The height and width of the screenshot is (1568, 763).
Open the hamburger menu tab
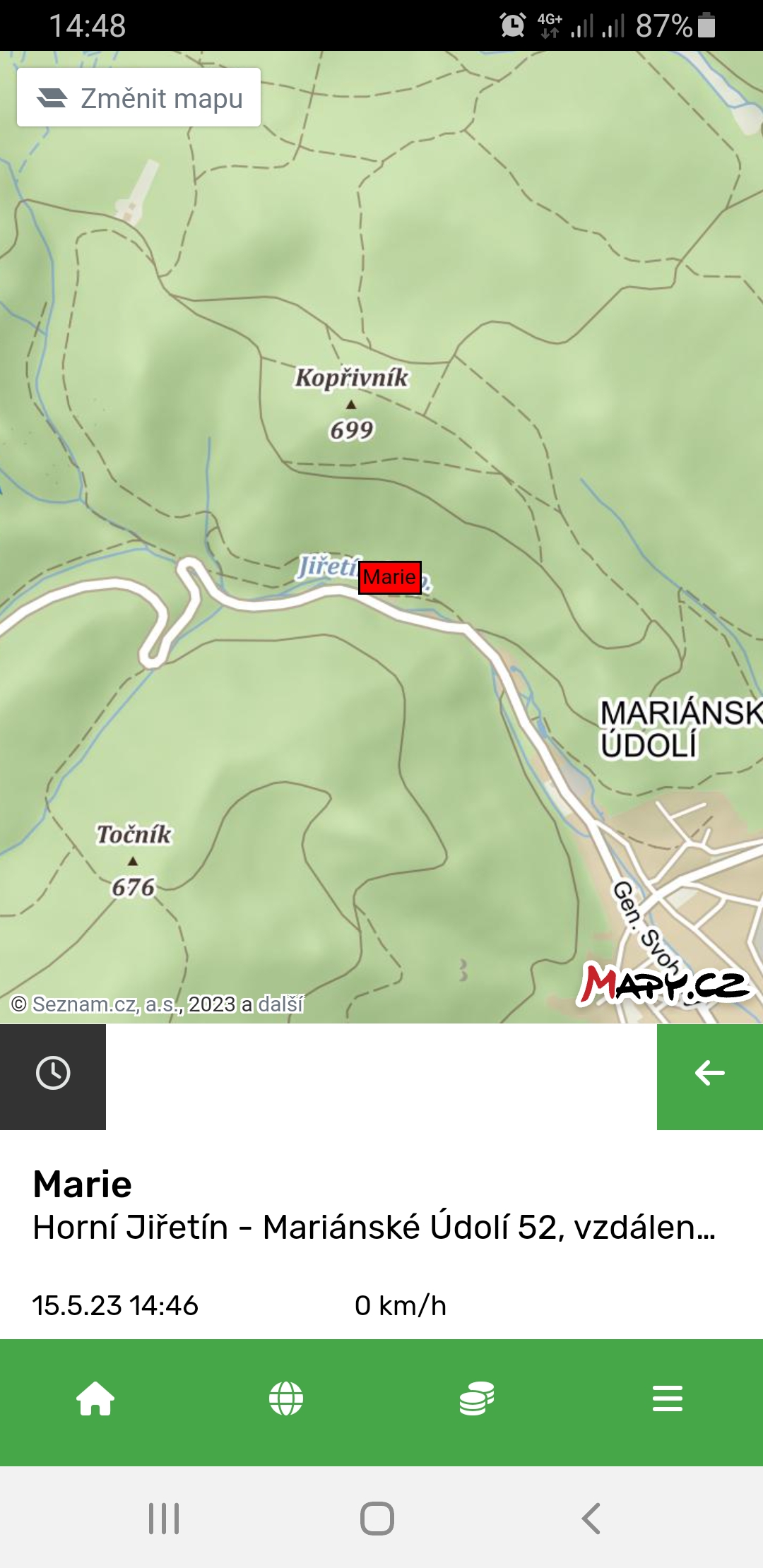tap(668, 1398)
